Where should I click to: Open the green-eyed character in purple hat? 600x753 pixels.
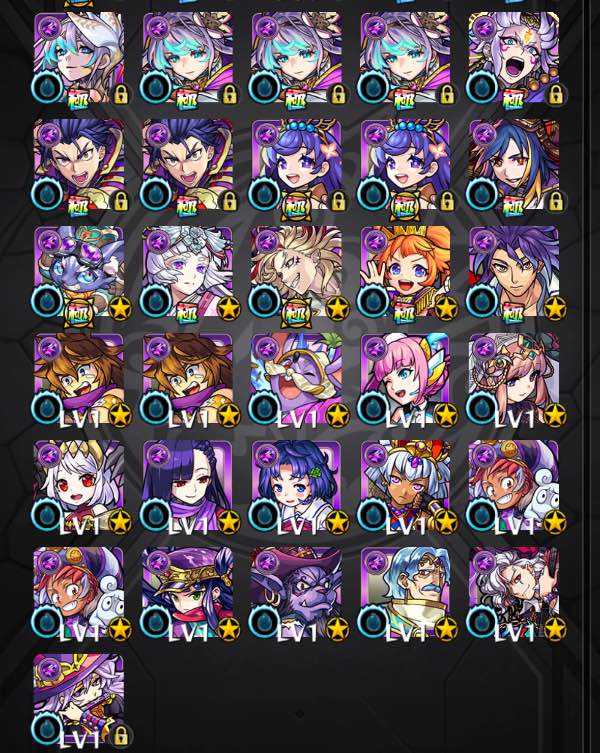pos(187,594)
